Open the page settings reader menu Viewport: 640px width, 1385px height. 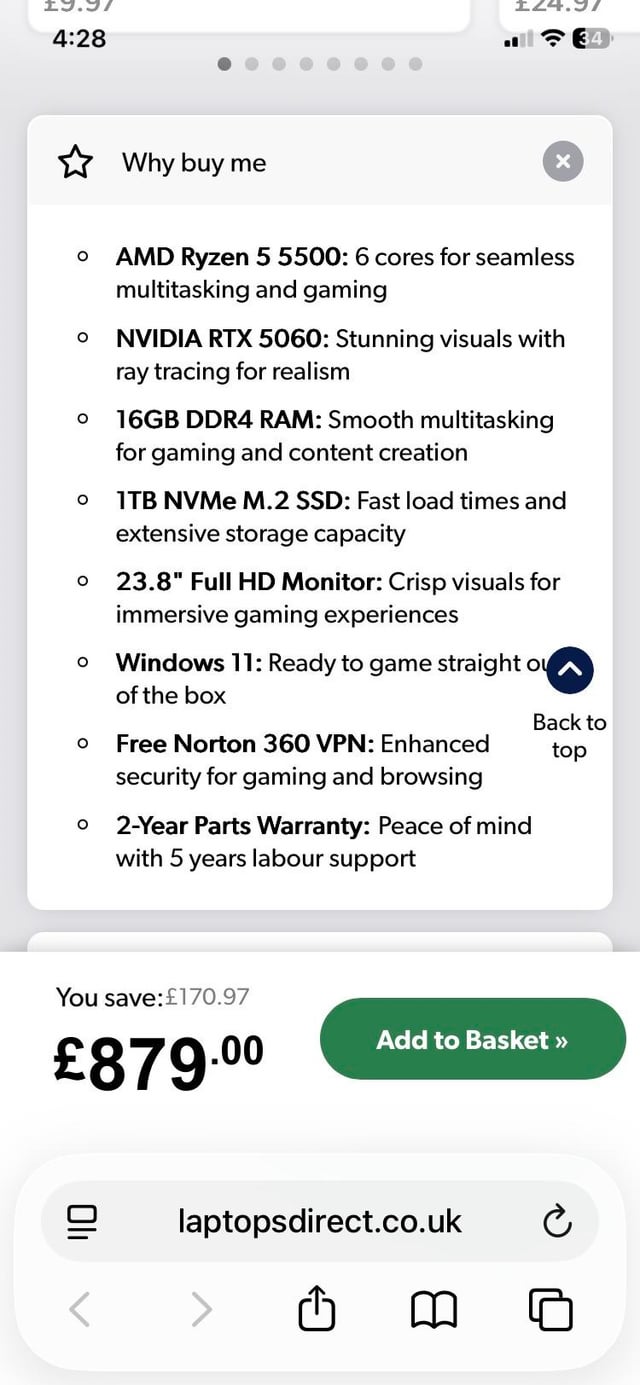tap(82, 1221)
